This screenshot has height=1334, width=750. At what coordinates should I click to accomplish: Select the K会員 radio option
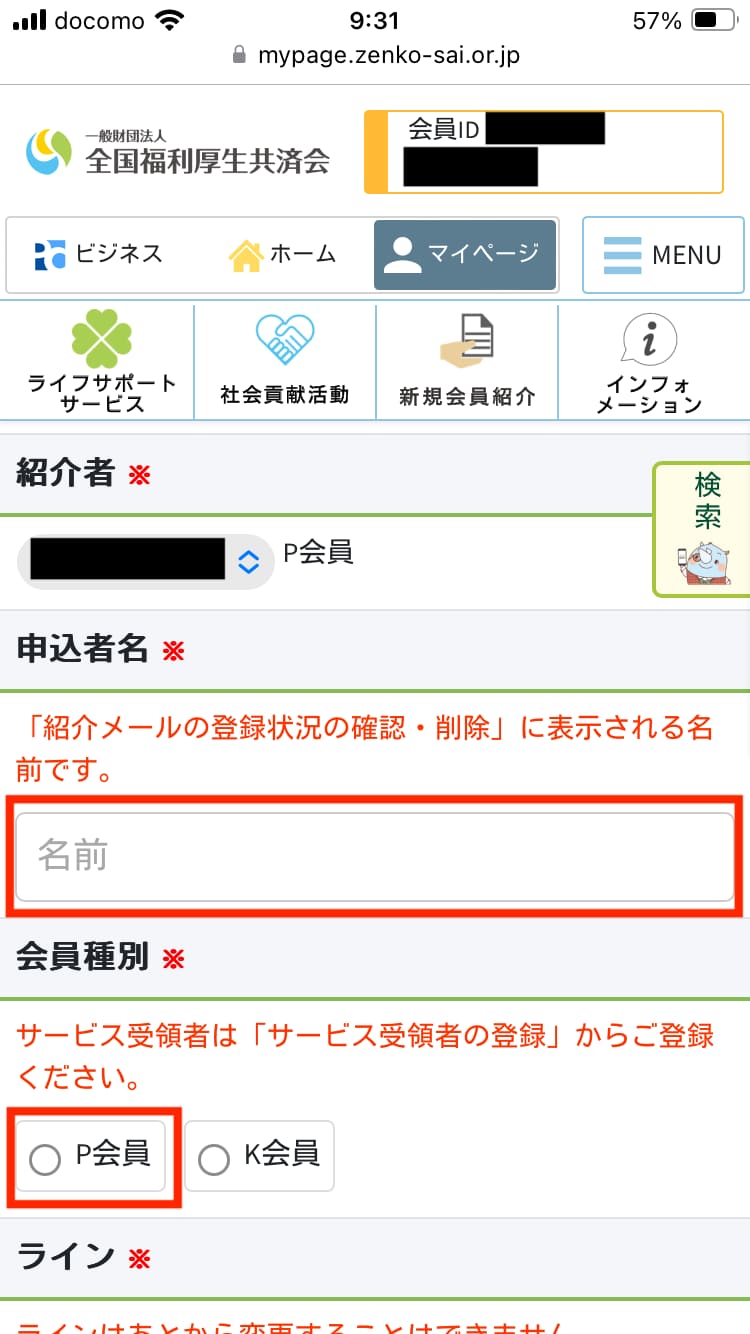[x=260, y=1156]
